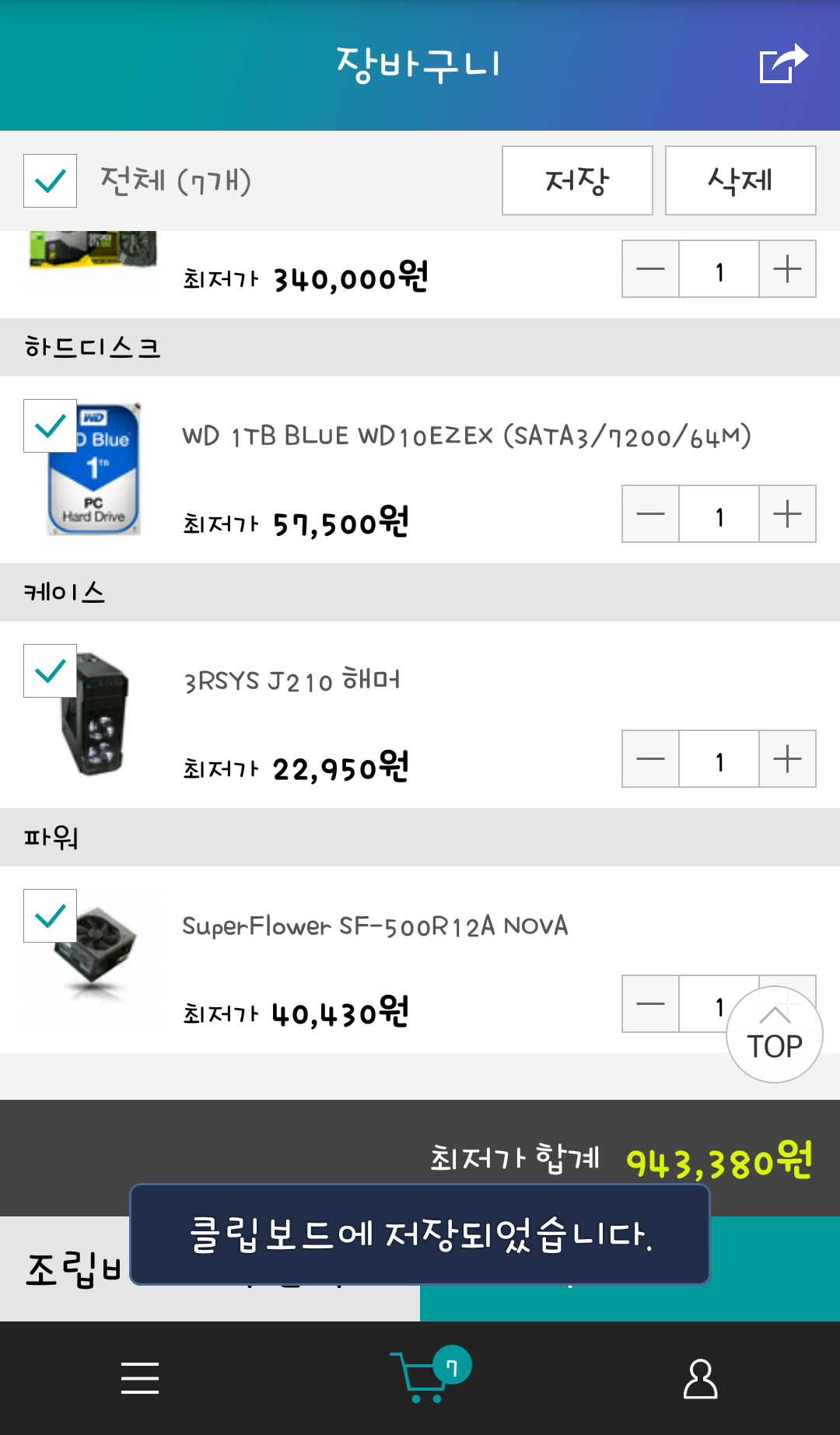The width and height of the screenshot is (840, 1435).
Task: Toggle the select-all 전체 checkbox
Action: click(50, 181)
